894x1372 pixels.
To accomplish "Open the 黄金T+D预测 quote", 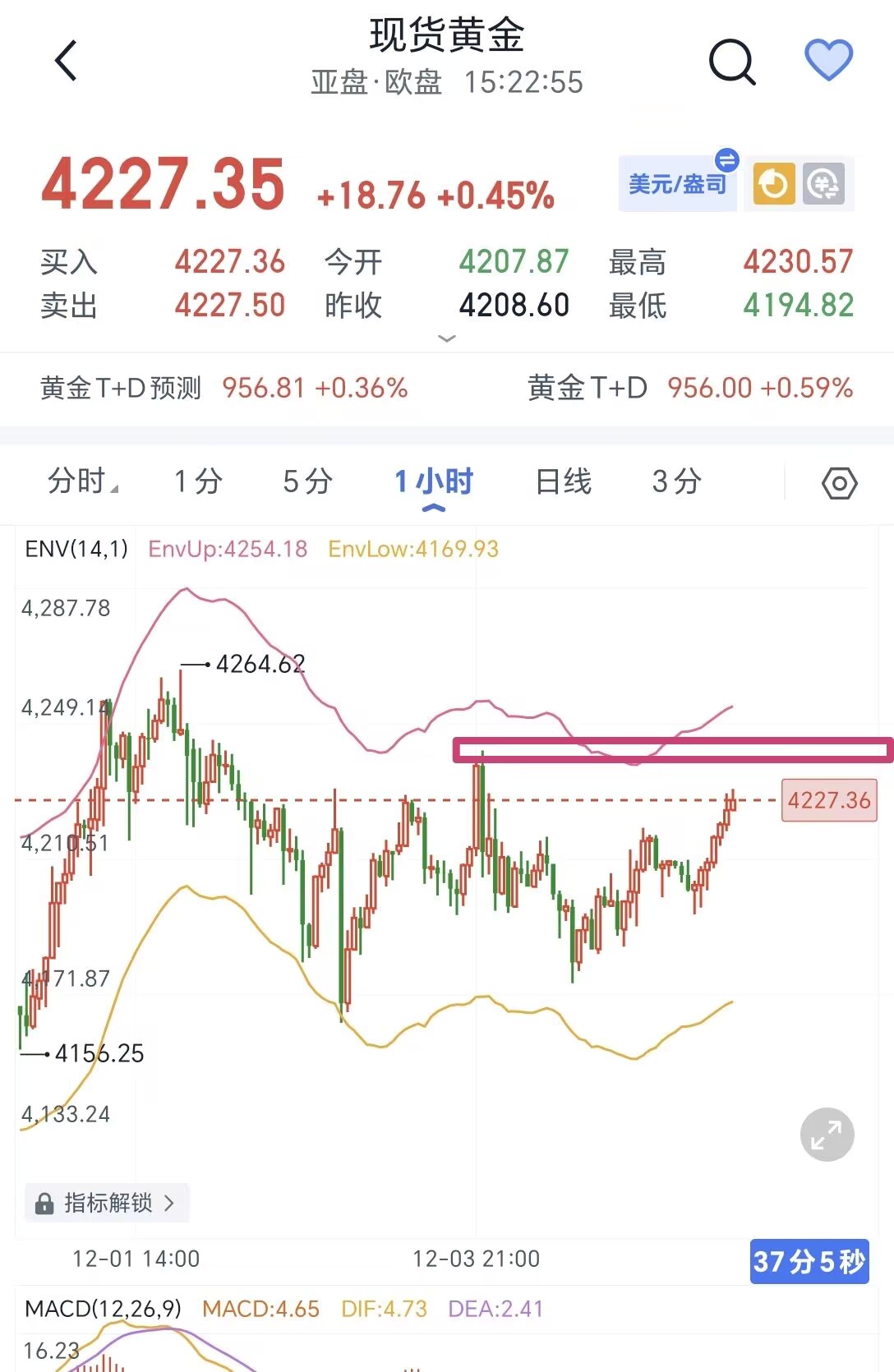I will point(224,388).
